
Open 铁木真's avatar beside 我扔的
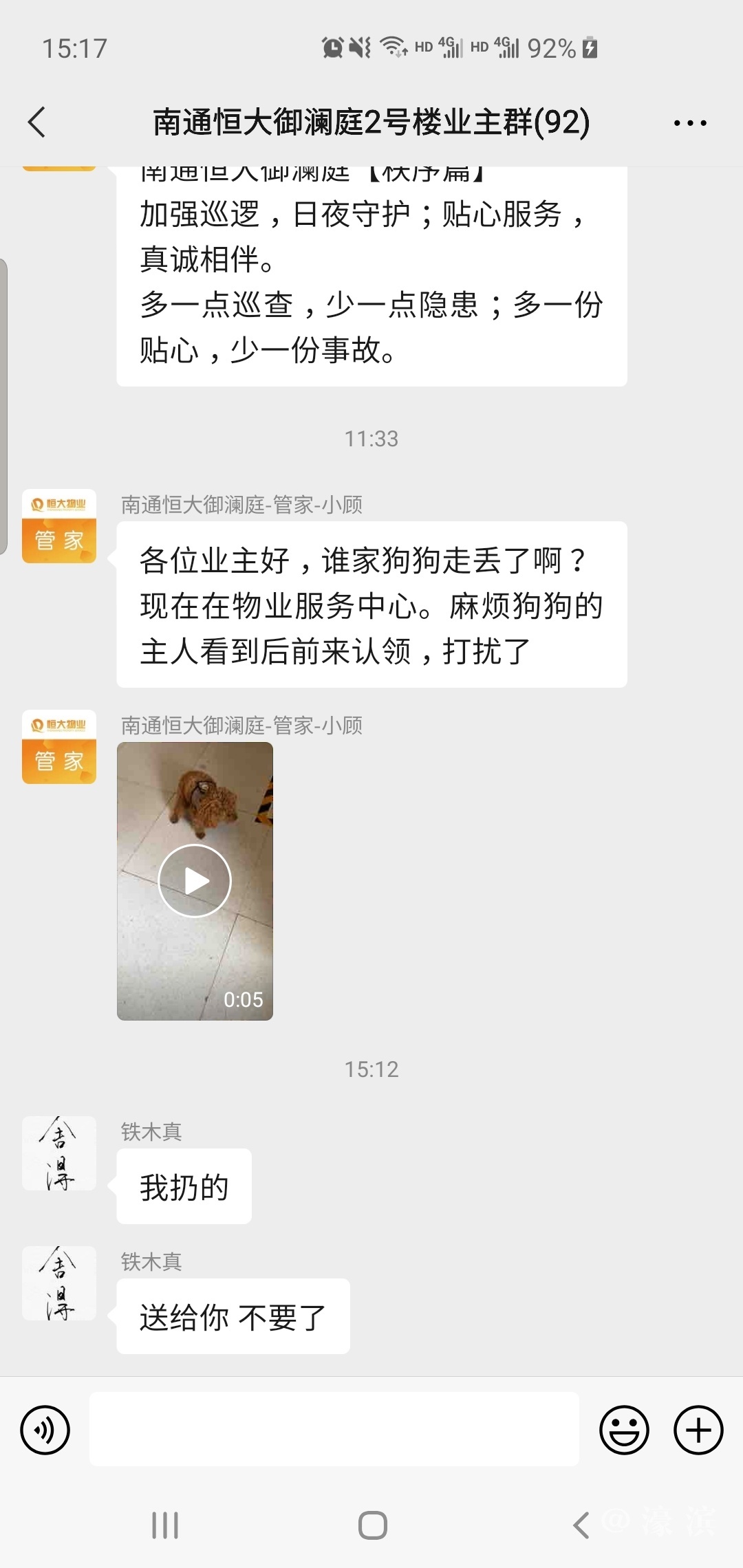click(59, 1153)
